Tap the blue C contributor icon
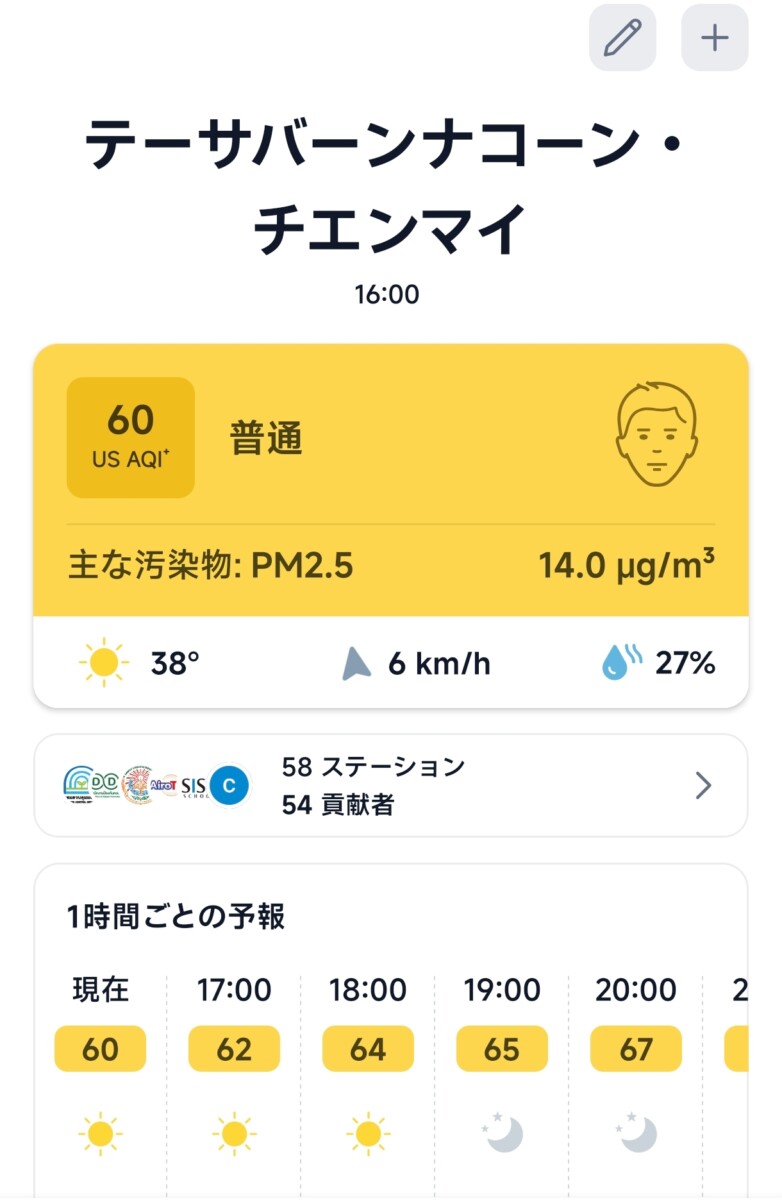Image resolution: width=782 pixels, height=1200 pixels. (229, 785)
